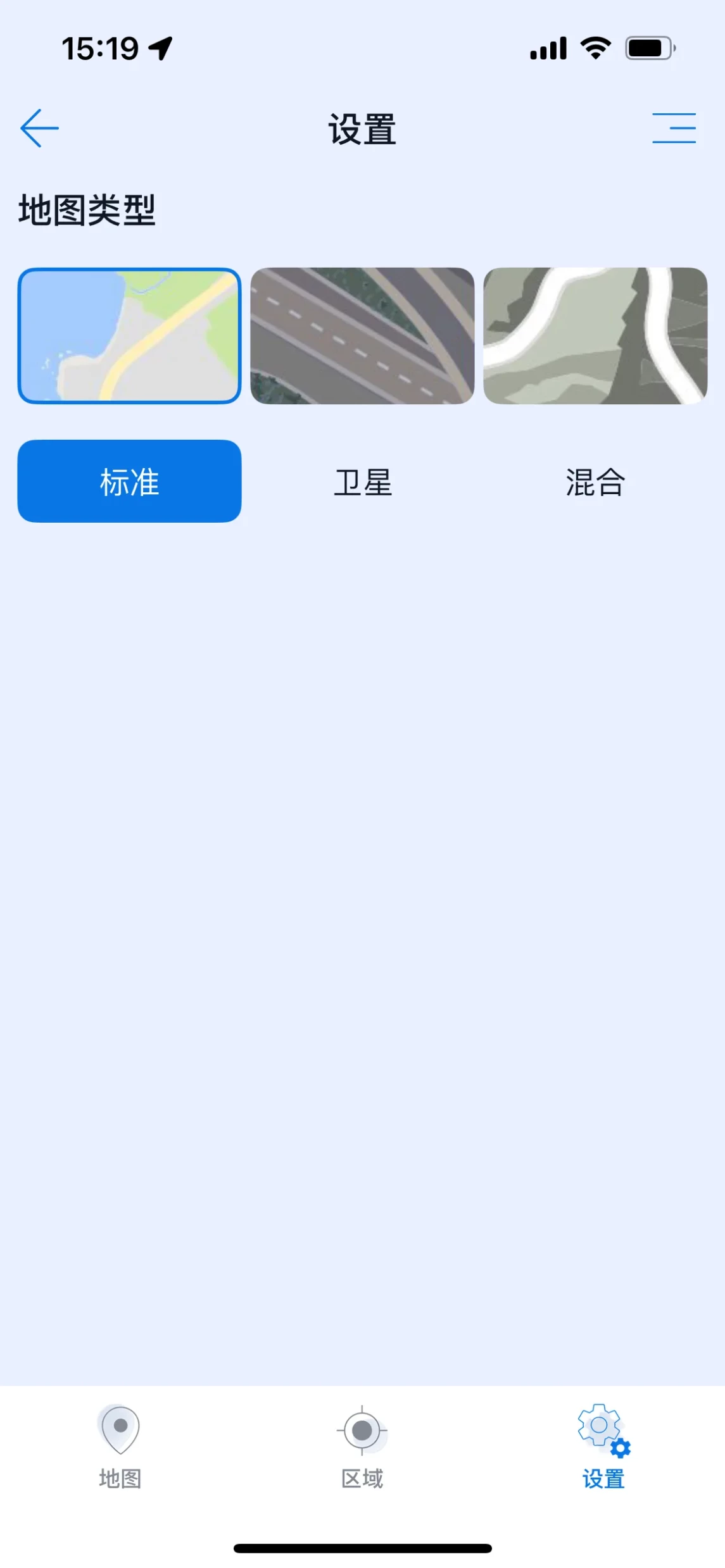Select the standard map preview thumbnail
The width and height of the screenshot is (725, 1568).
pos(129,336)
